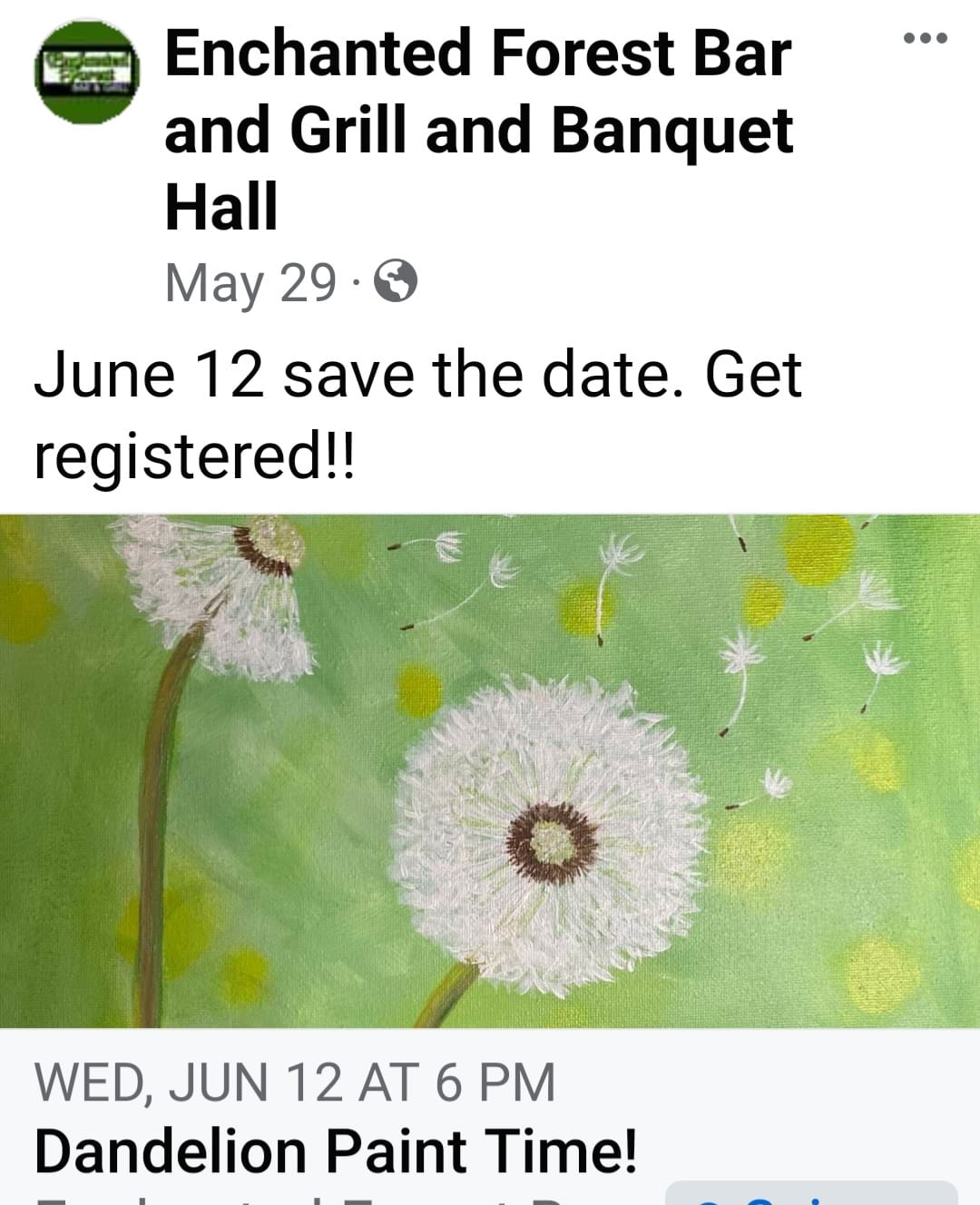Viewport: 980px width, 1205px height.
Task: Tap the Going button on the event
Action: click(x=810, y=1194)
